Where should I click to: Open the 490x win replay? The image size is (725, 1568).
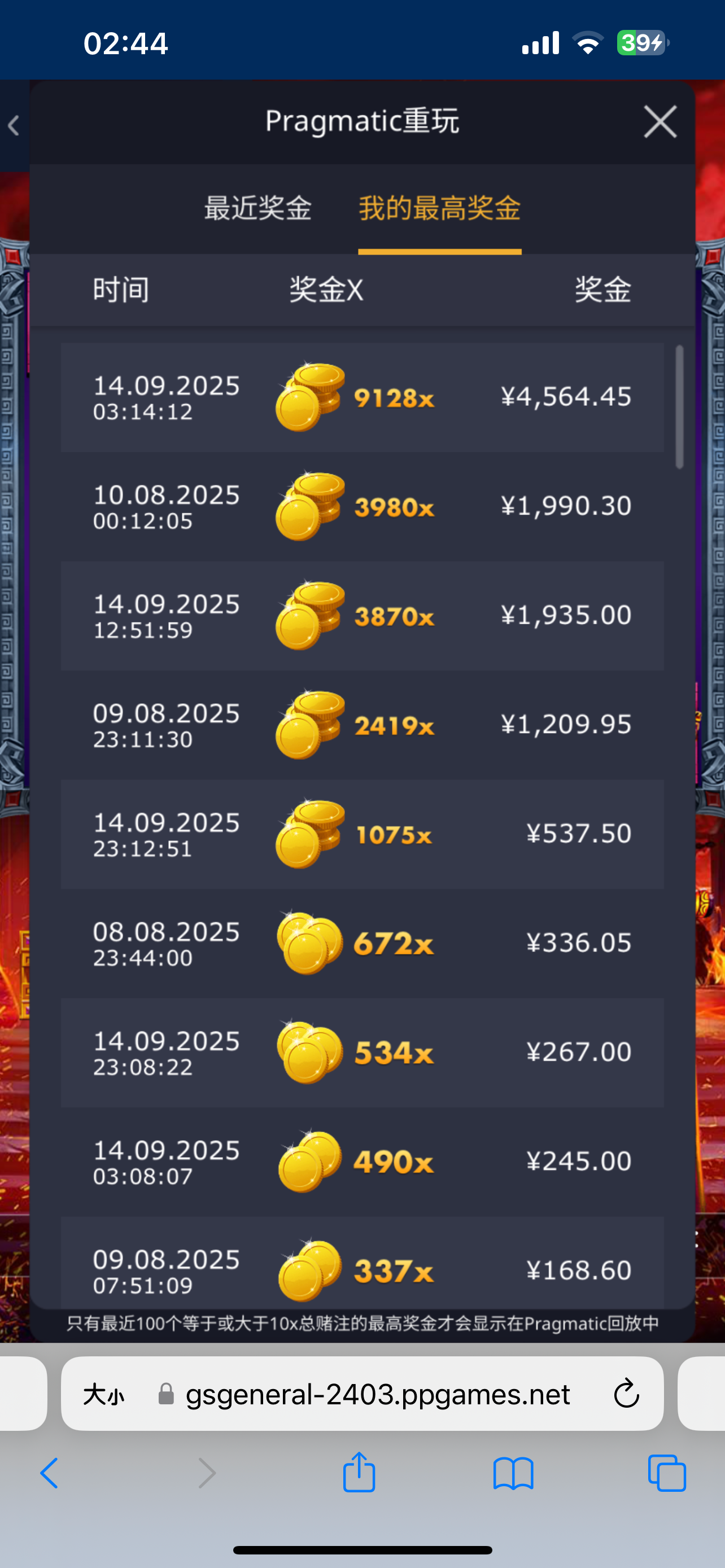(362, 1162)
